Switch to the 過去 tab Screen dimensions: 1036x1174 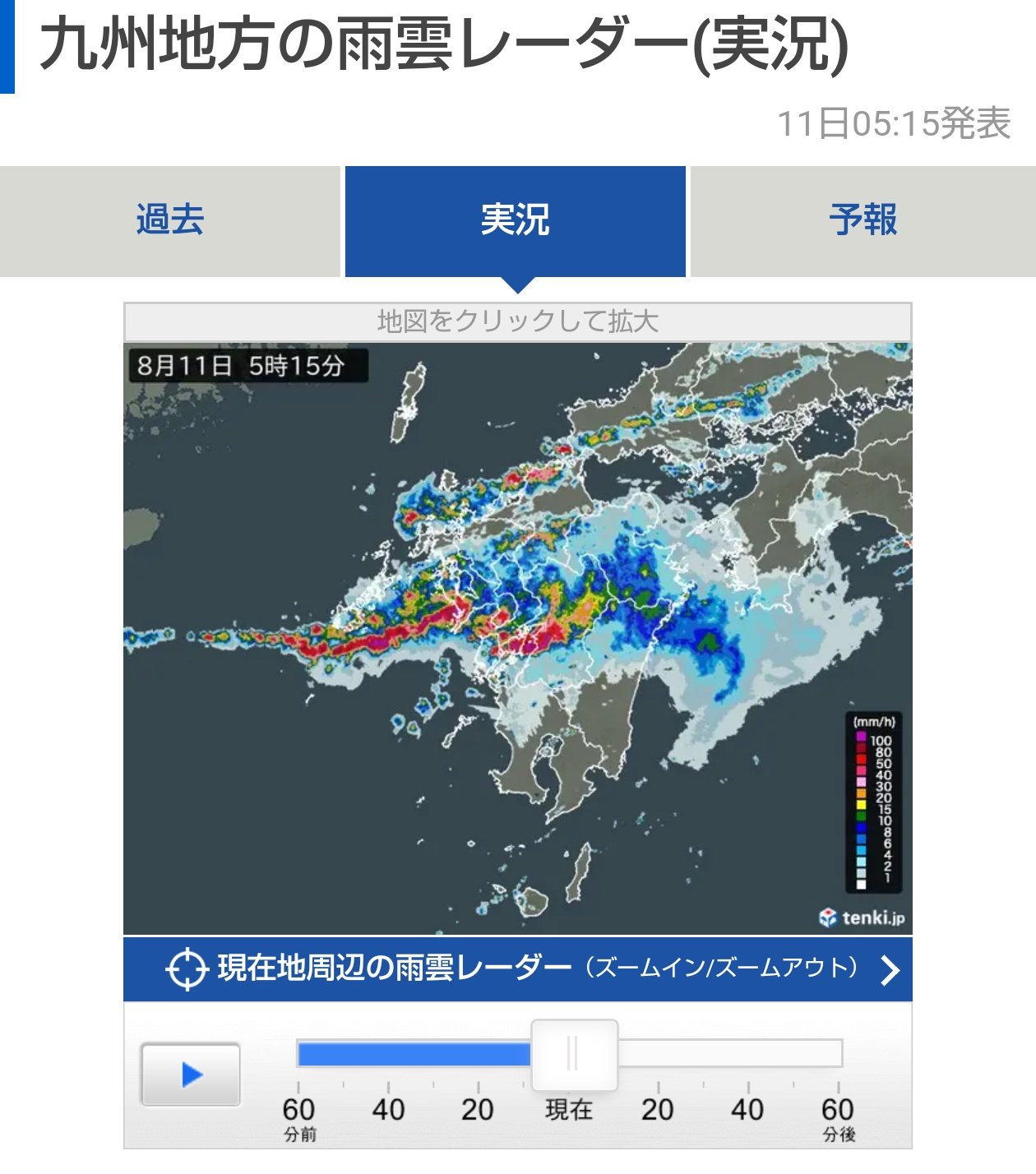(171, 218)
